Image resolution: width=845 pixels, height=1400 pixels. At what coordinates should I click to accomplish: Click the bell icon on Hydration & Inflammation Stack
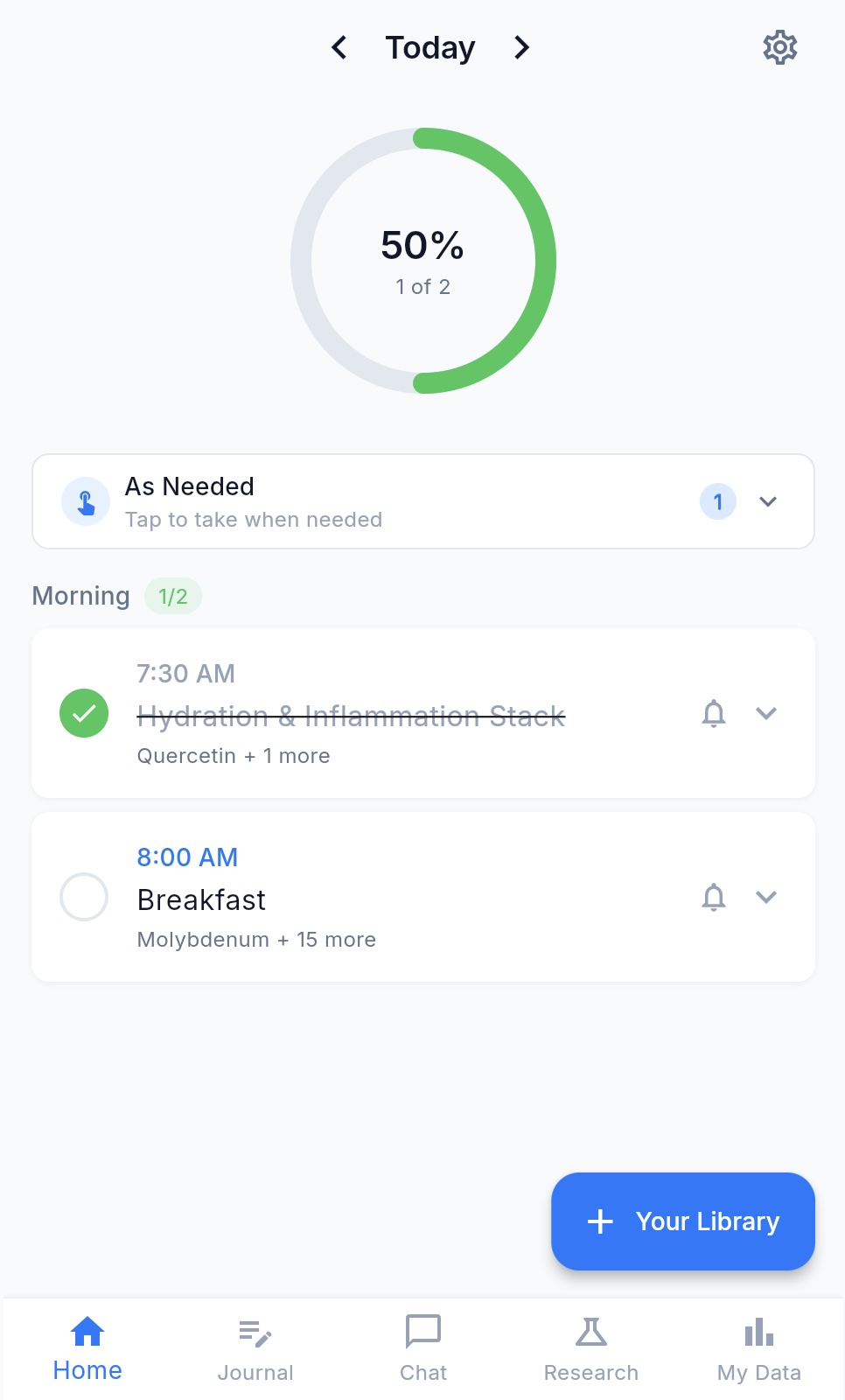pos(714,713)
